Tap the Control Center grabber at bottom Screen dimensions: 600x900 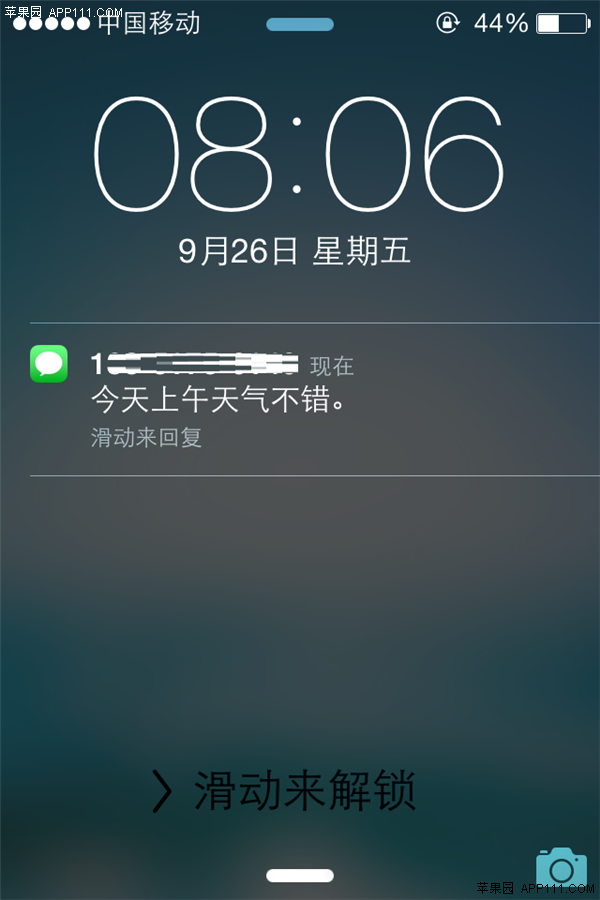[300, 875]
